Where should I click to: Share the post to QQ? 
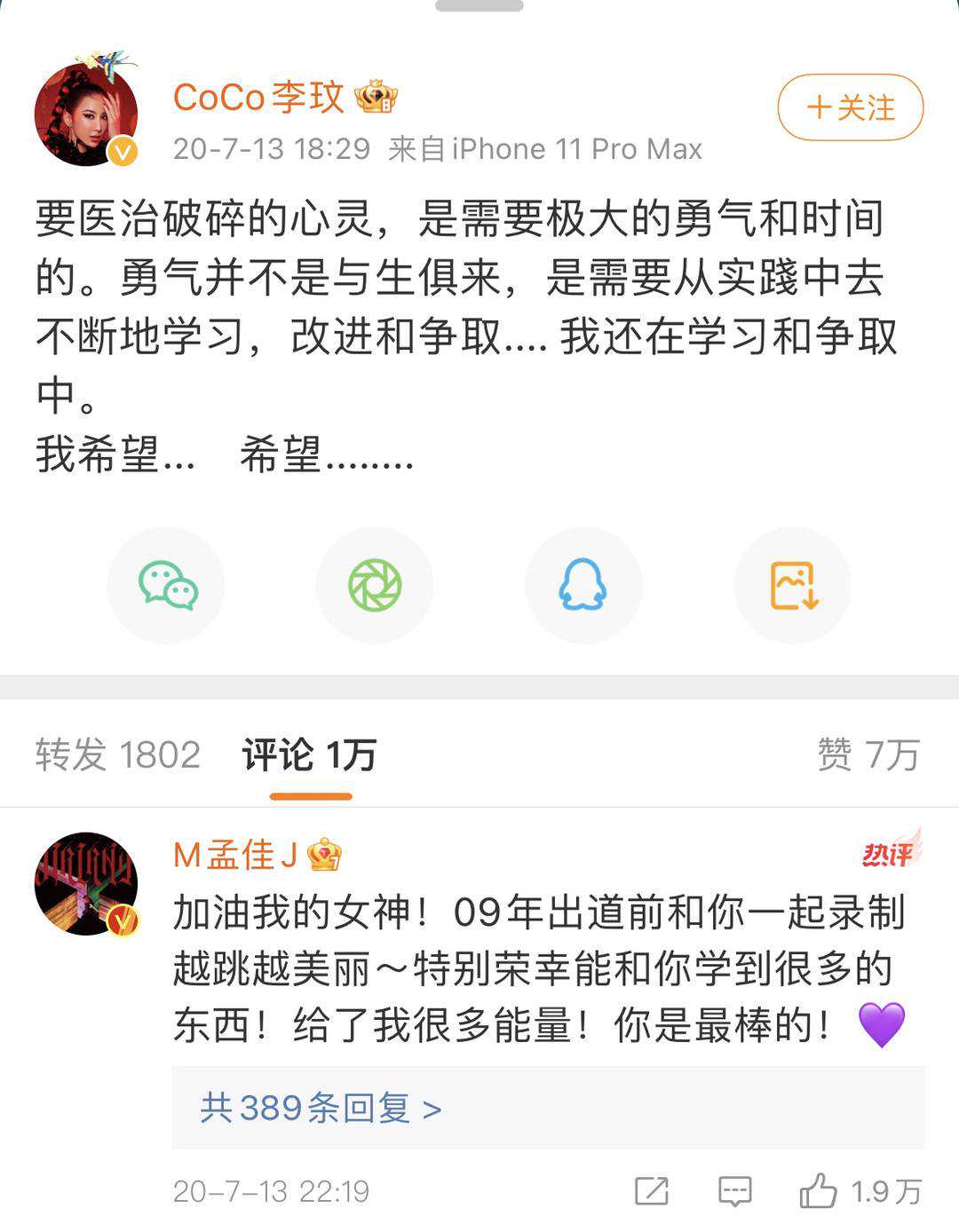(x=583, y=586)
